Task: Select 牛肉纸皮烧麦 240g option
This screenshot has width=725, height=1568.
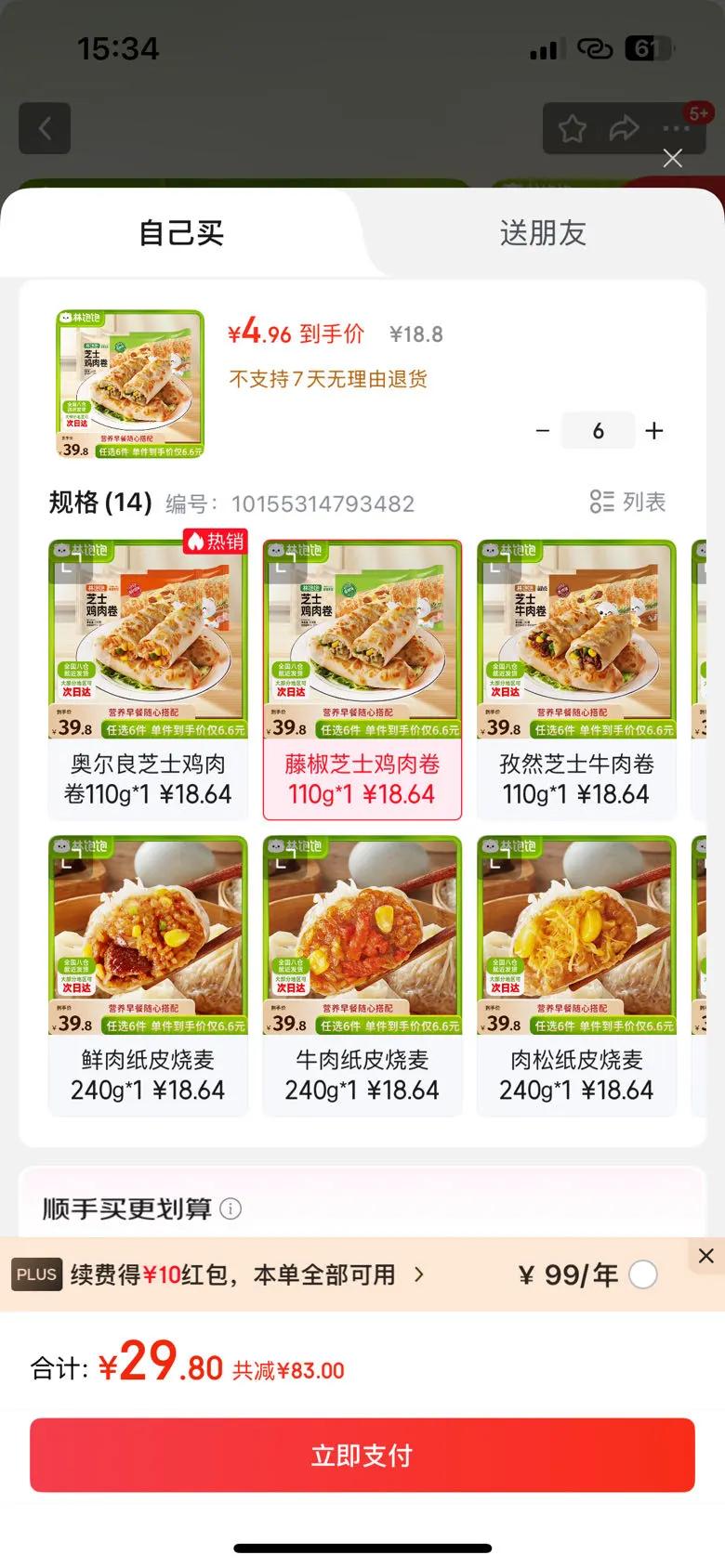Action: coord(362,975)
